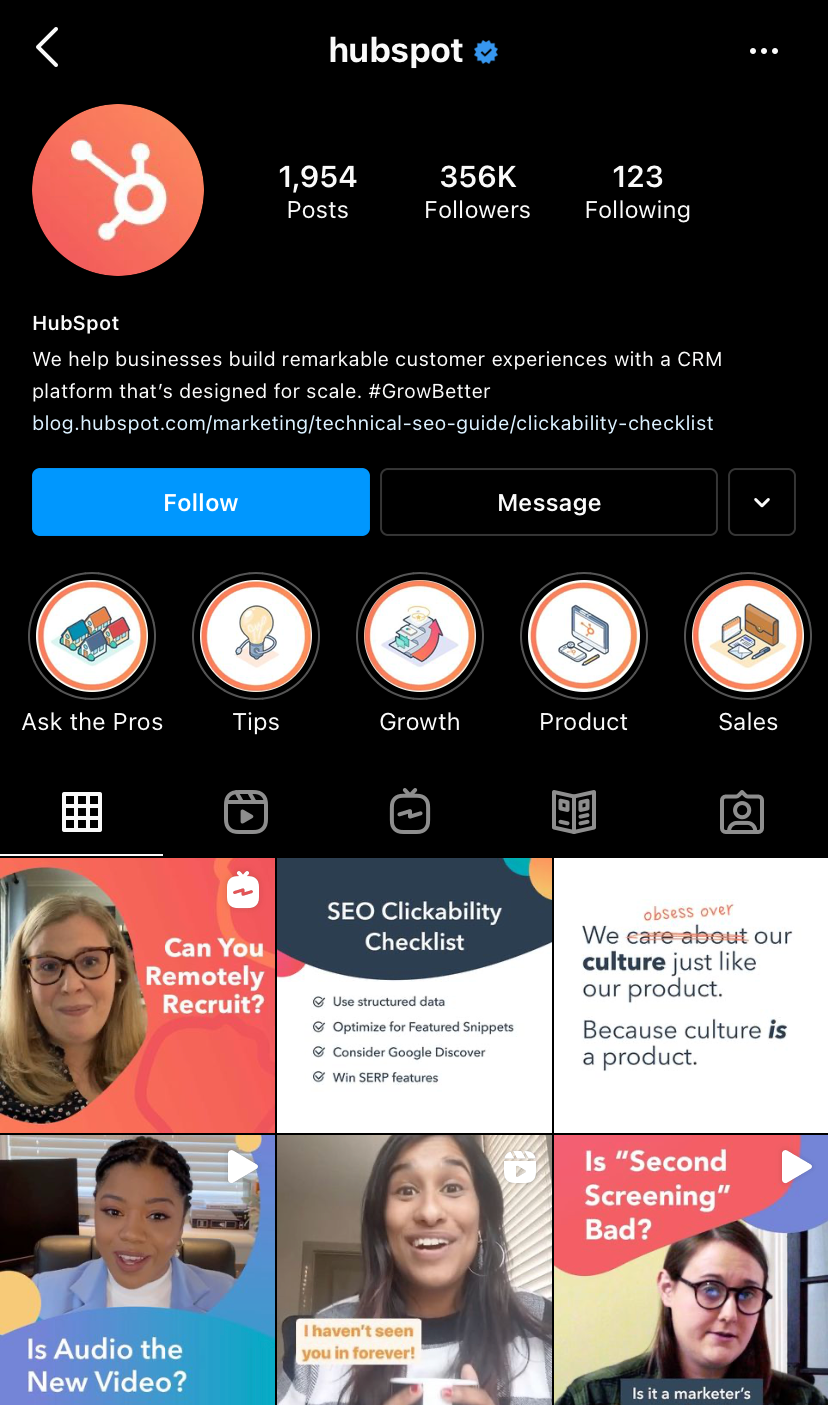Open the Sales story highlight
The height and width of the screenshot is (1405, 828).
(x=748, y=636)
